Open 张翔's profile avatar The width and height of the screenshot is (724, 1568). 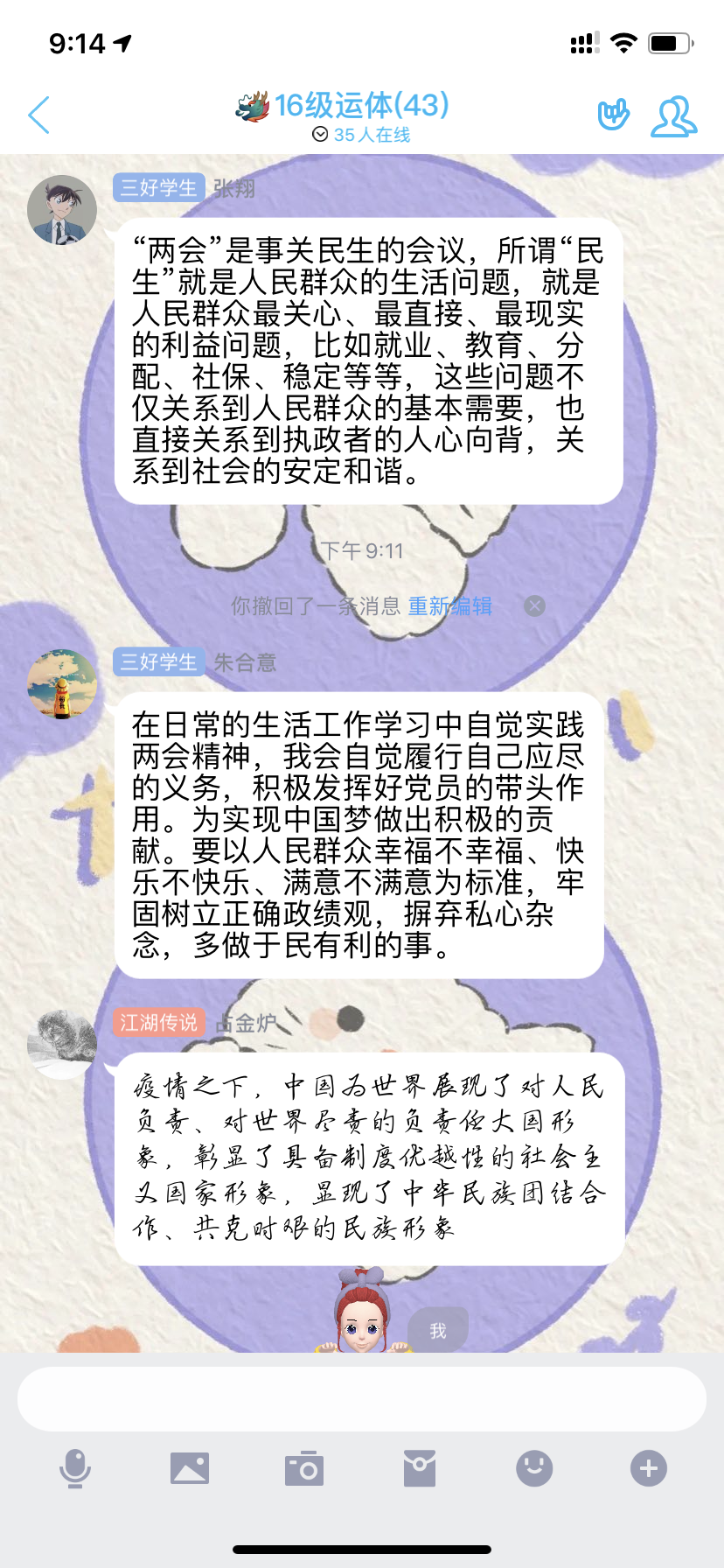(62, 210)
